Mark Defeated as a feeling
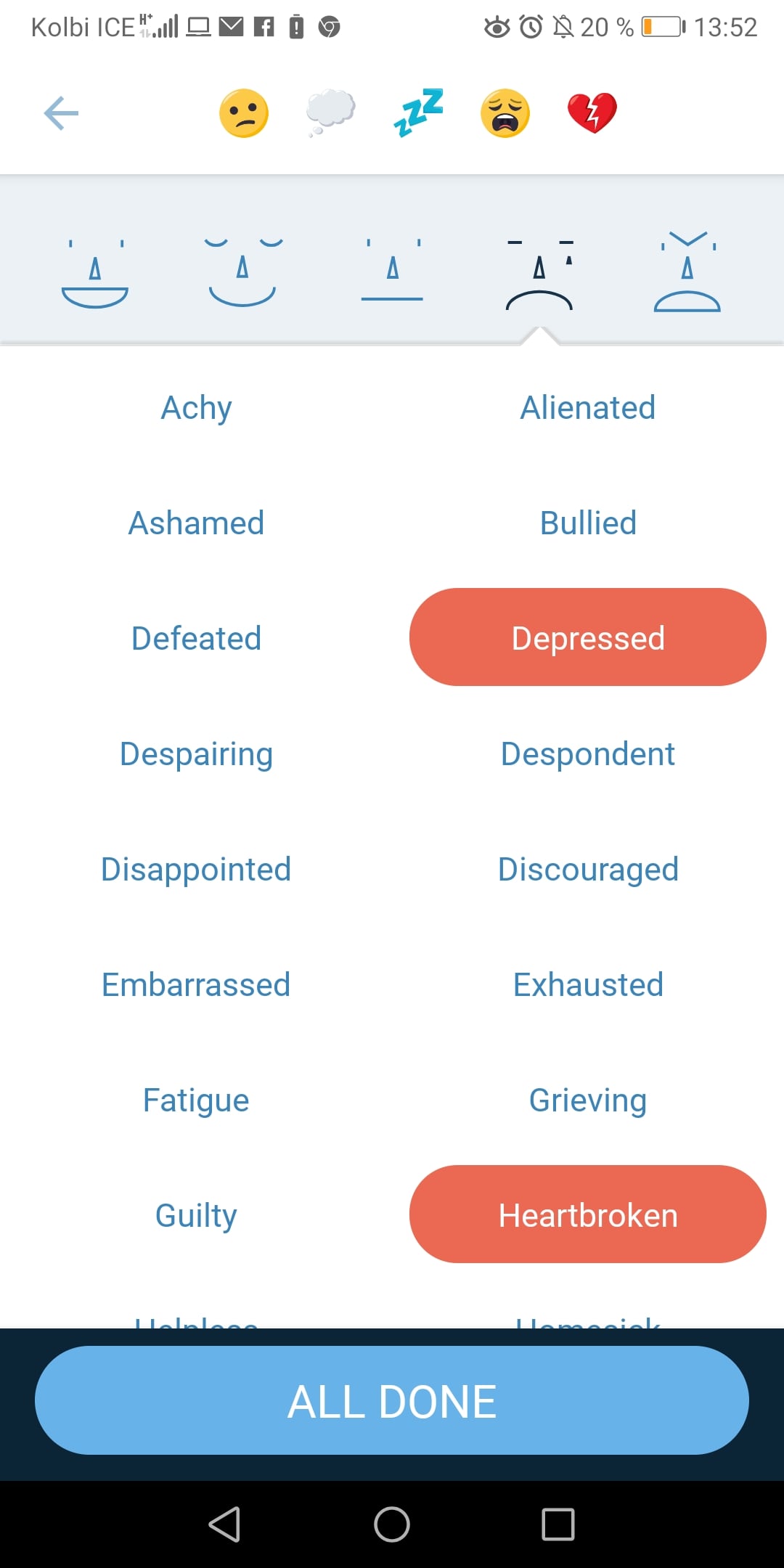Image resolution: width=784 pixels, height=1568 pixels. 196,639
